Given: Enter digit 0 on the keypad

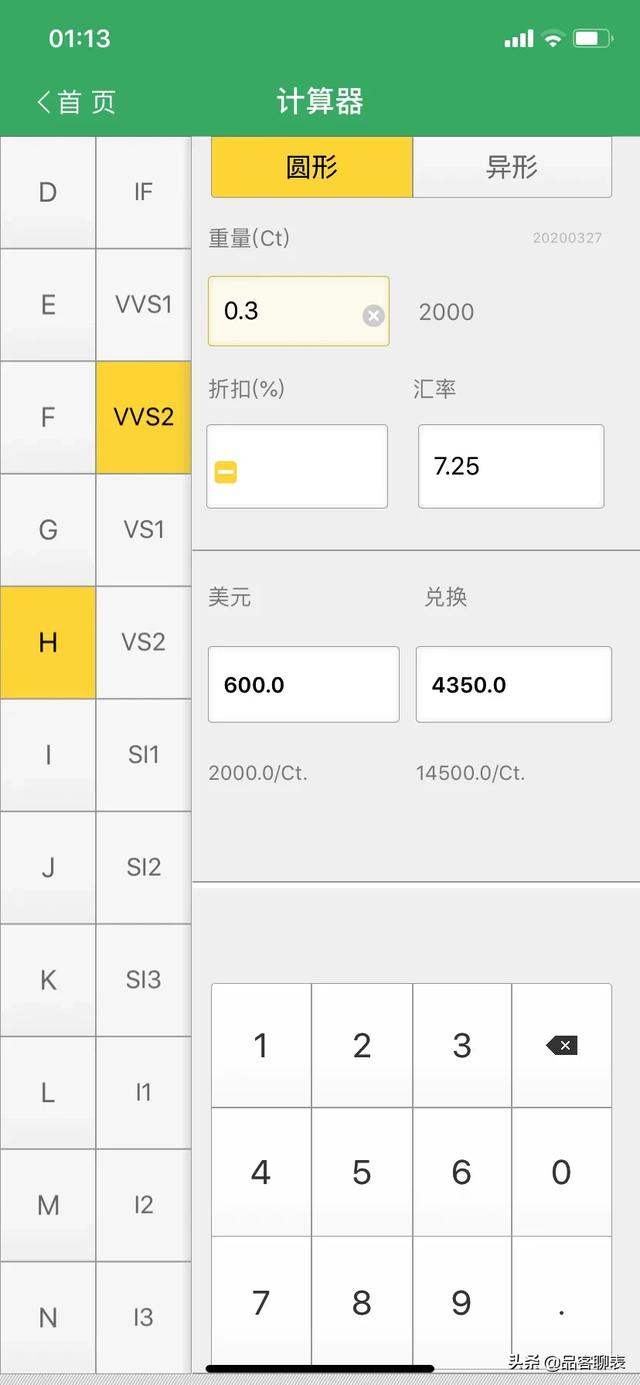Looking at the screenshot, I should coord(561,1171).
